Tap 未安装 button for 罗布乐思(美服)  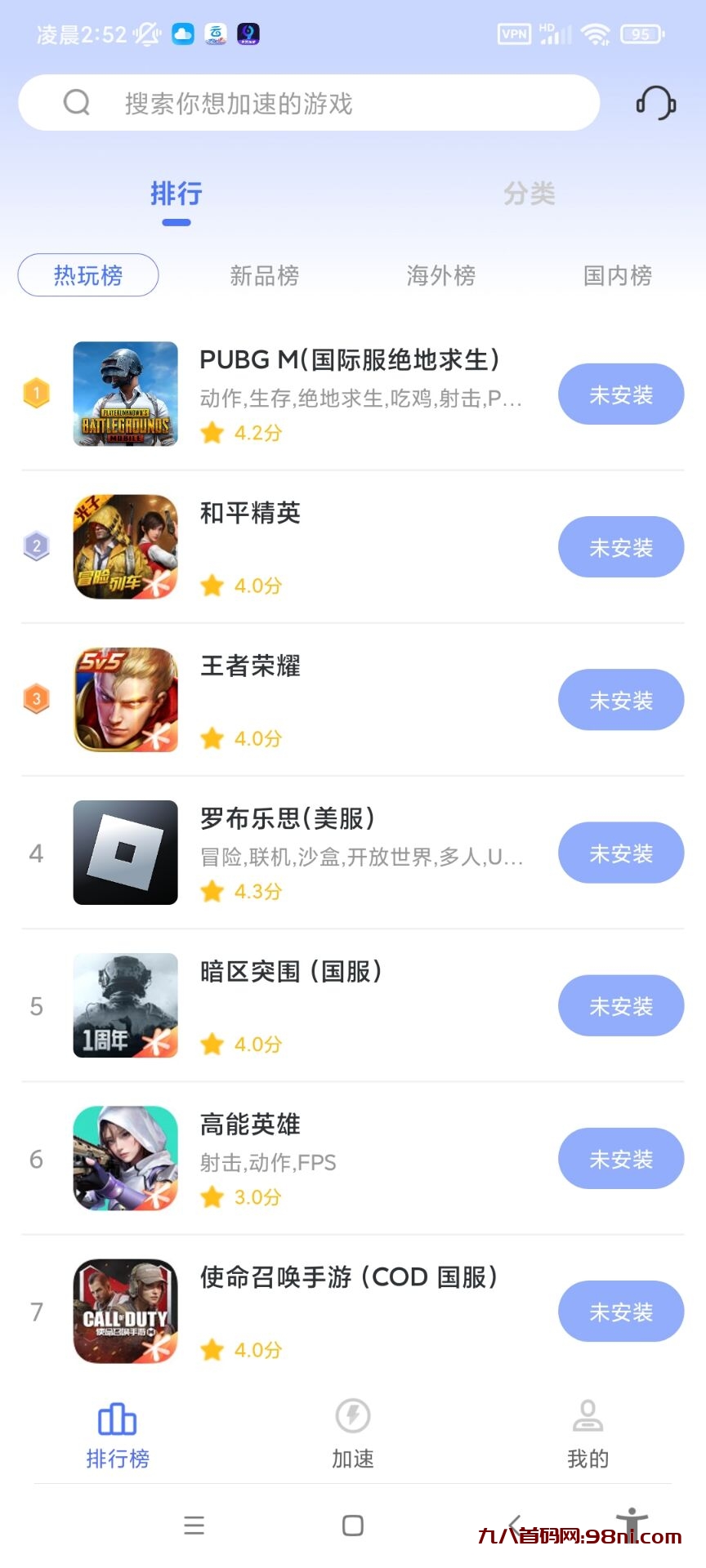pyautogui.click(x=620, y=853)
